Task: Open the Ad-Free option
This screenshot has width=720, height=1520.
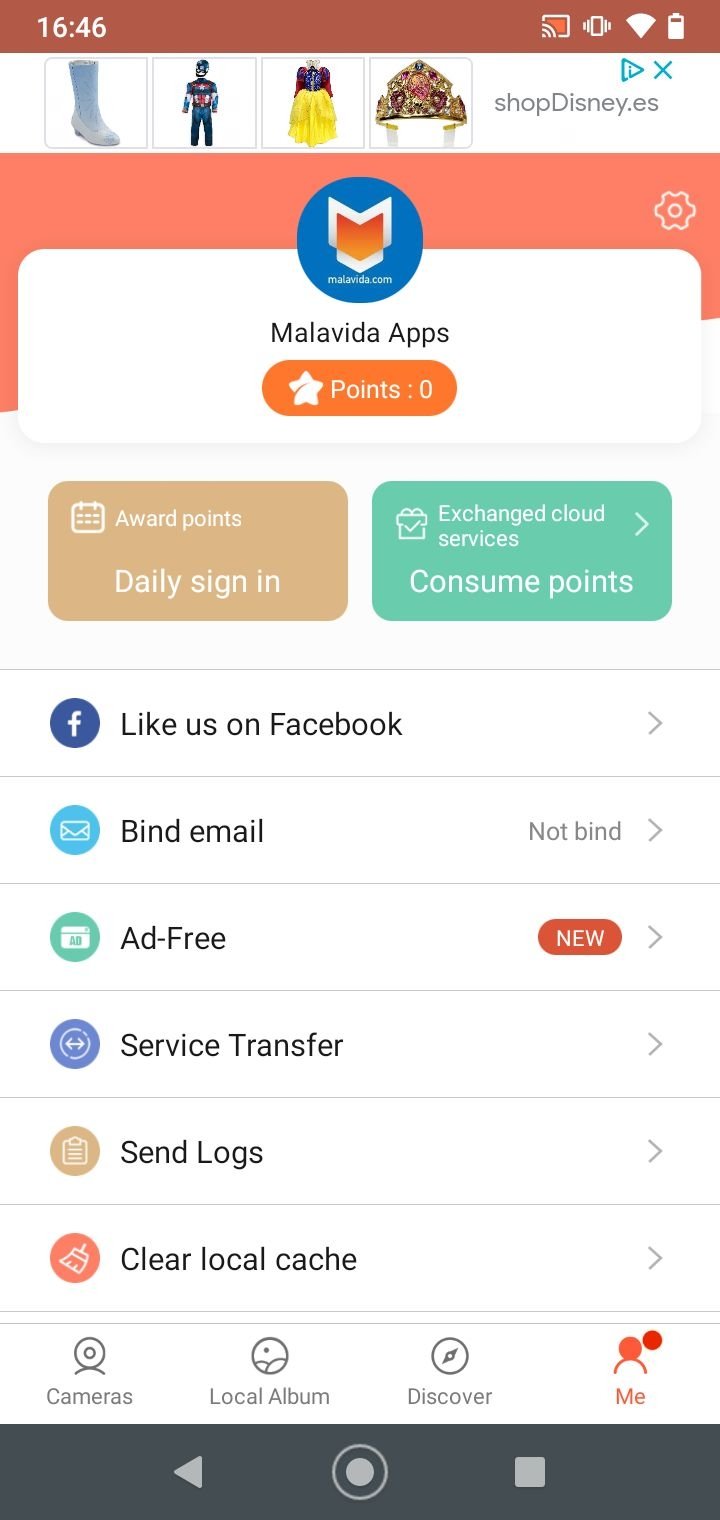Action: (360, 937)
